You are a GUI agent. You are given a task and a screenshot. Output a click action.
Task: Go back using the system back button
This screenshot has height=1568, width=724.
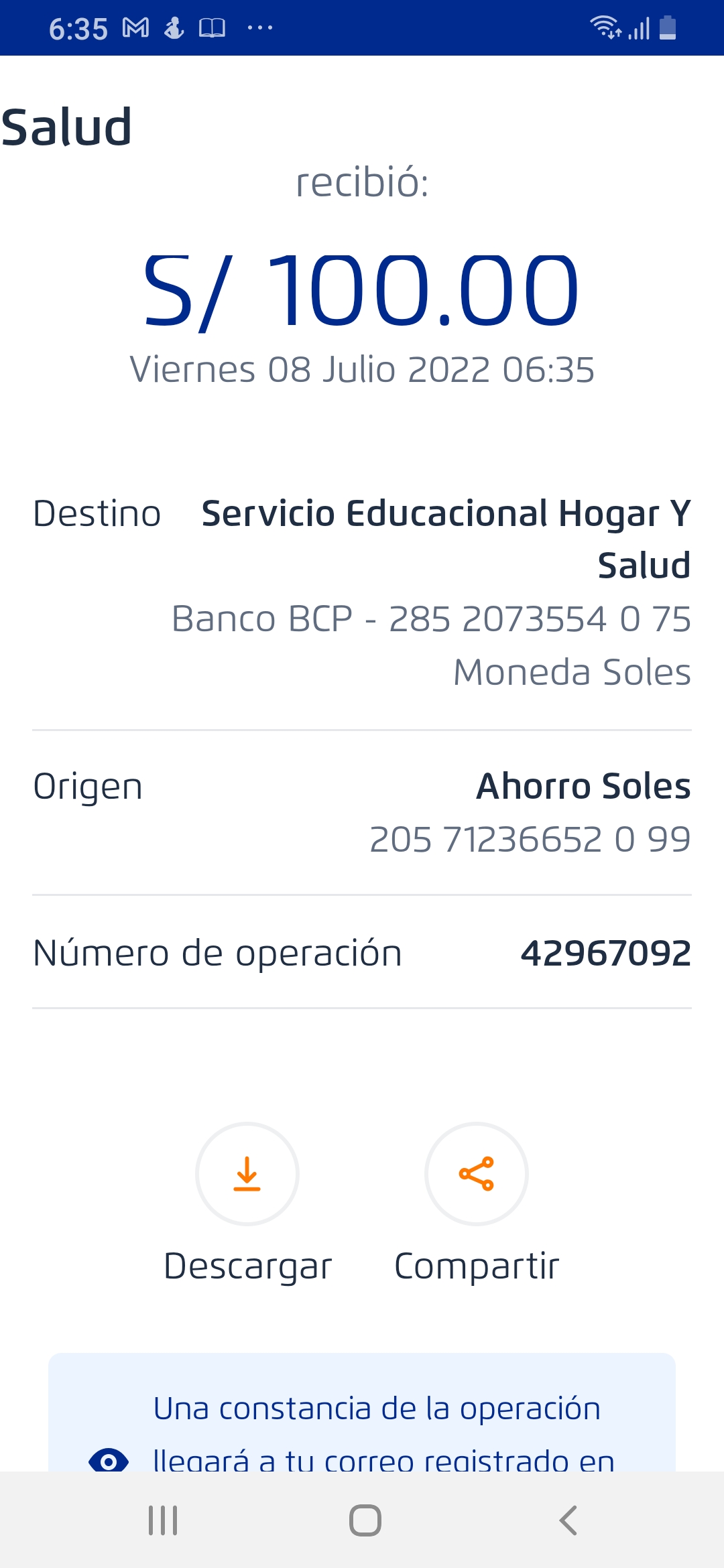point(568,1520)
